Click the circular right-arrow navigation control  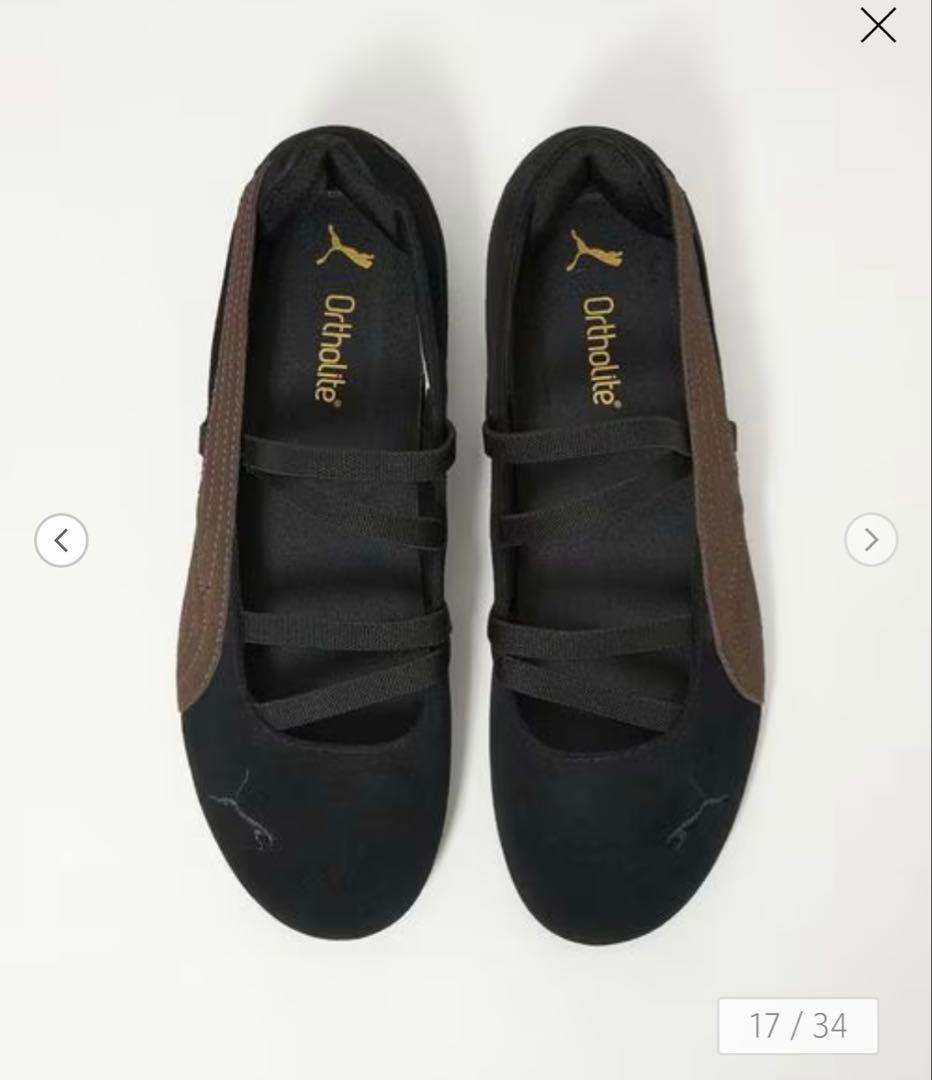point(870,540)
